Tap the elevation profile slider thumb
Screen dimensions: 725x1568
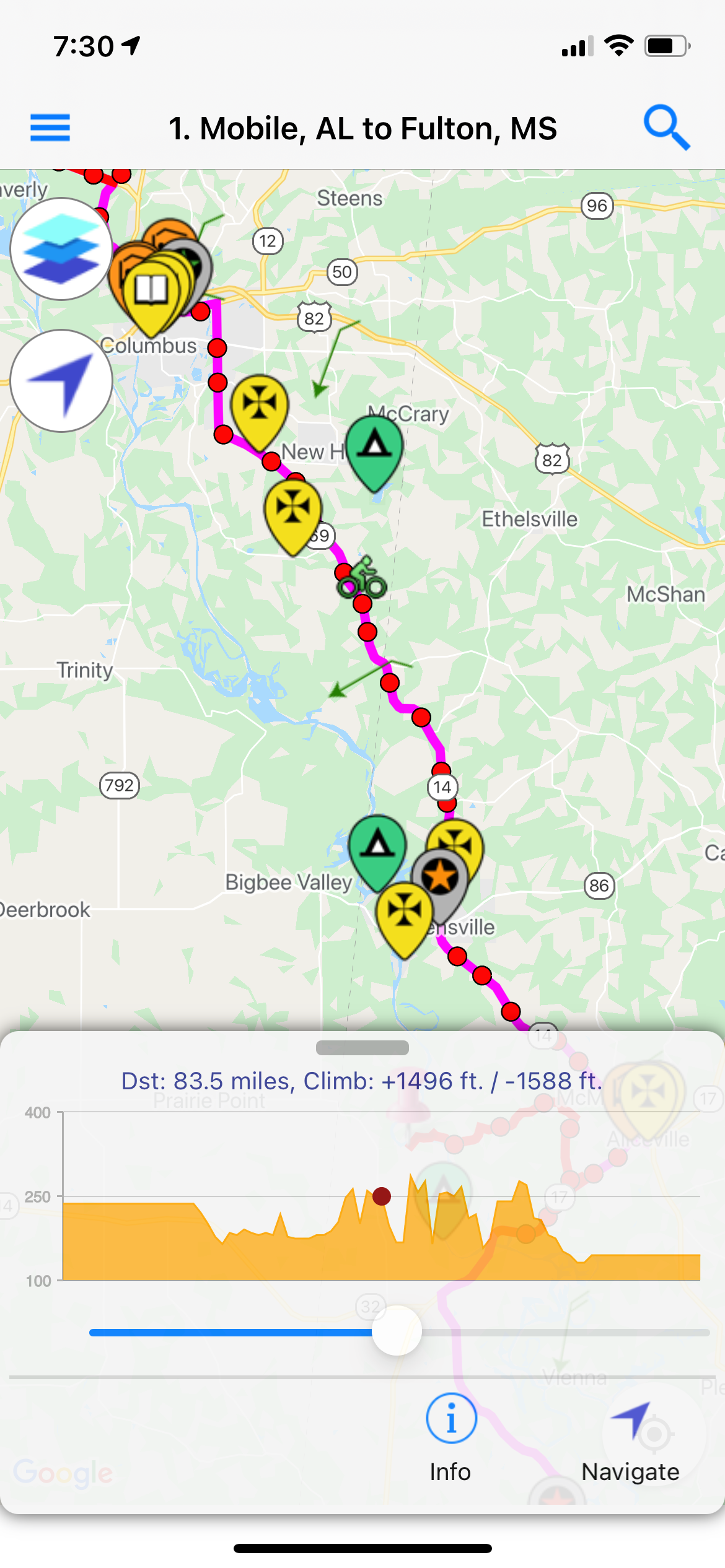[x=397, y=1331]
